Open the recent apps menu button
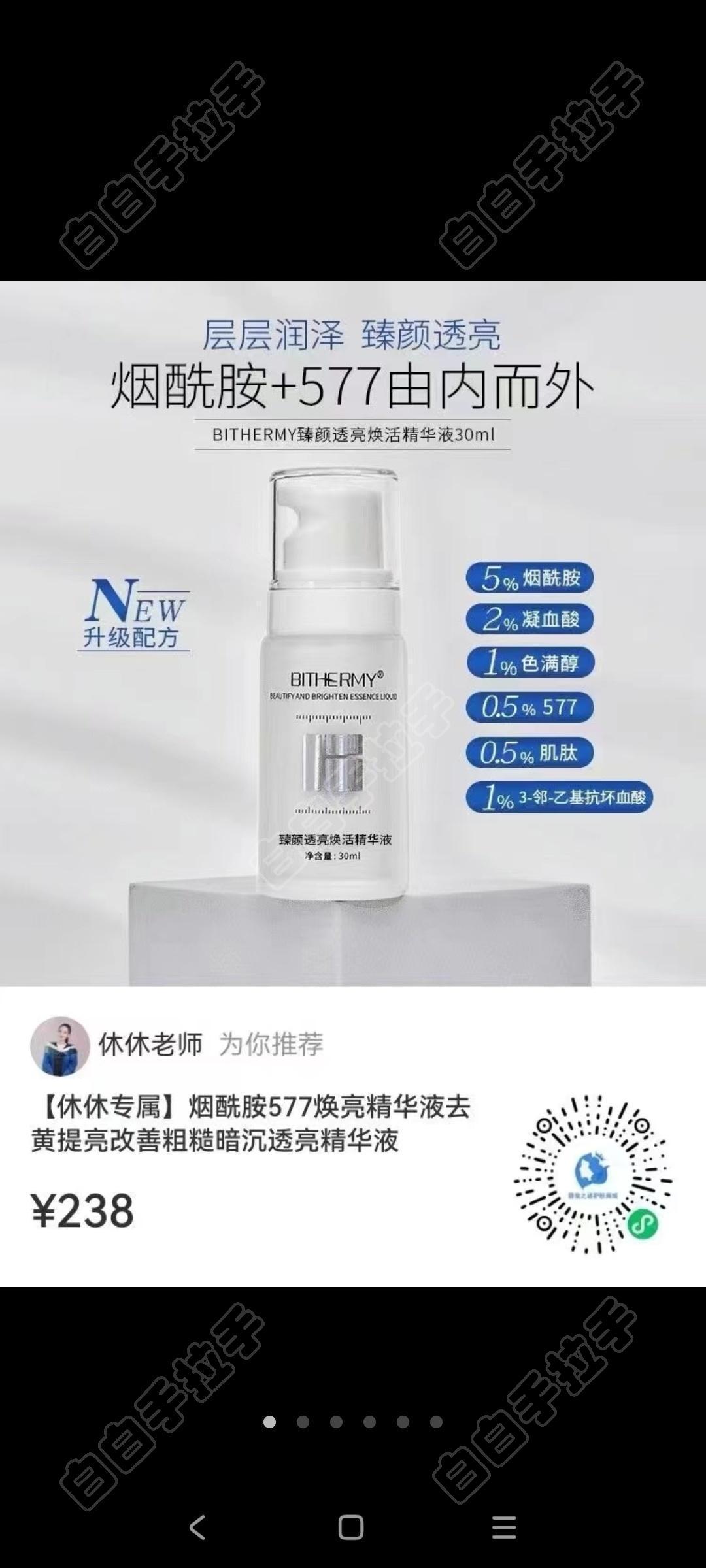Viewport: 706px width, 1568px height. tap(504, 1527)
